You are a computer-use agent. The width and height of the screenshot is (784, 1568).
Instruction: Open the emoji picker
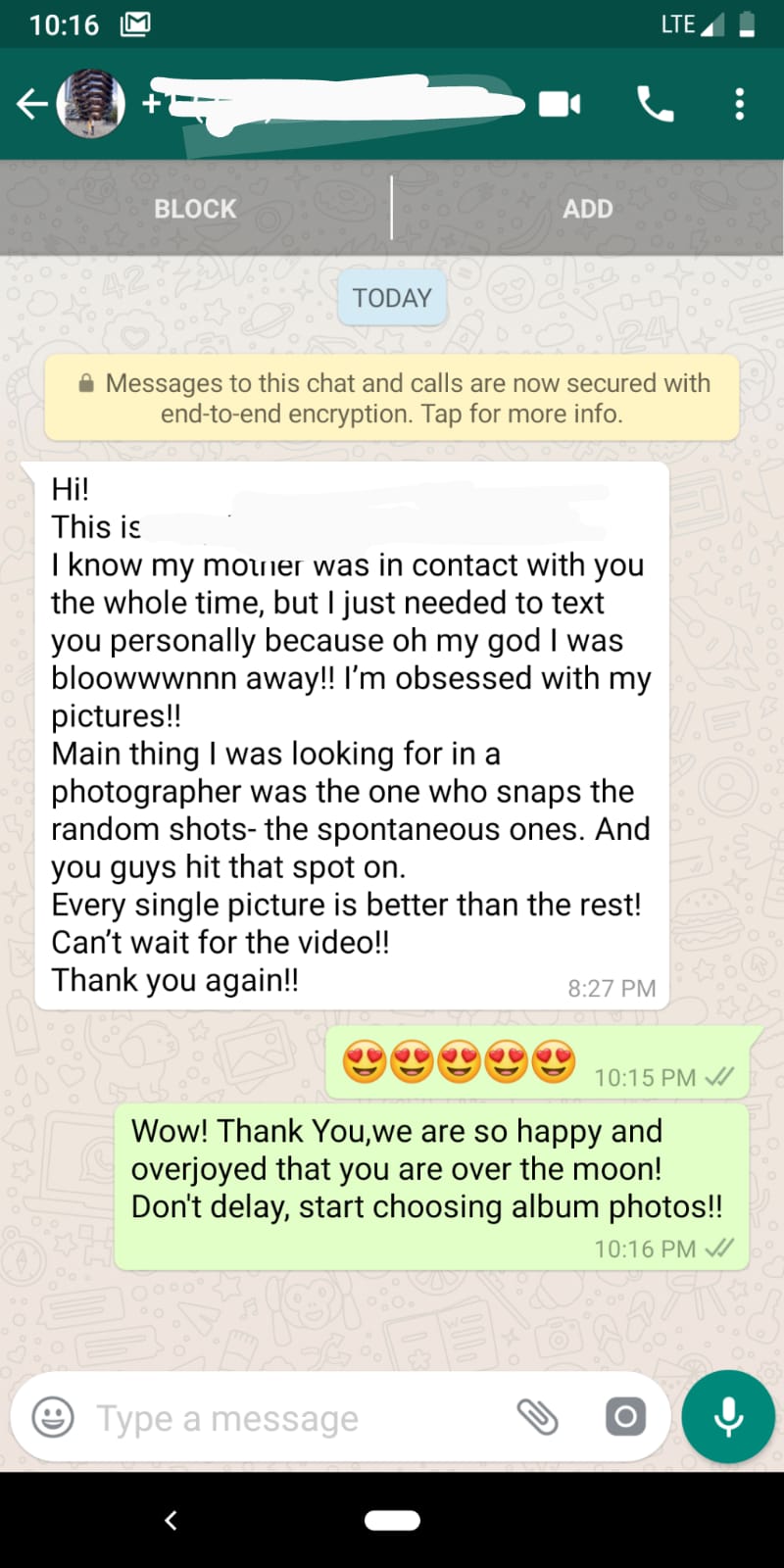[53, 1417]
